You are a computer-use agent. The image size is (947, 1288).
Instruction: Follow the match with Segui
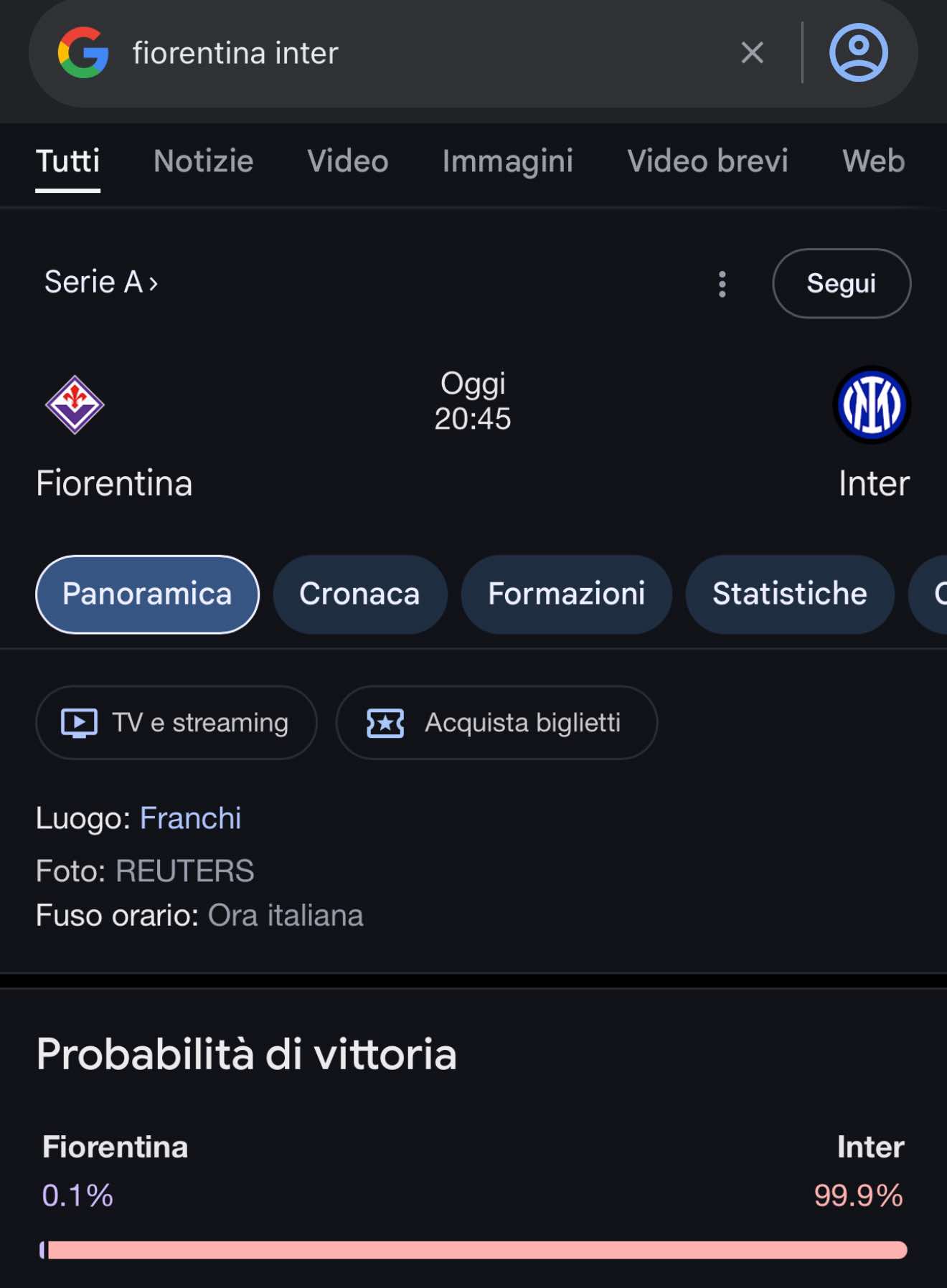click(841, 283)
